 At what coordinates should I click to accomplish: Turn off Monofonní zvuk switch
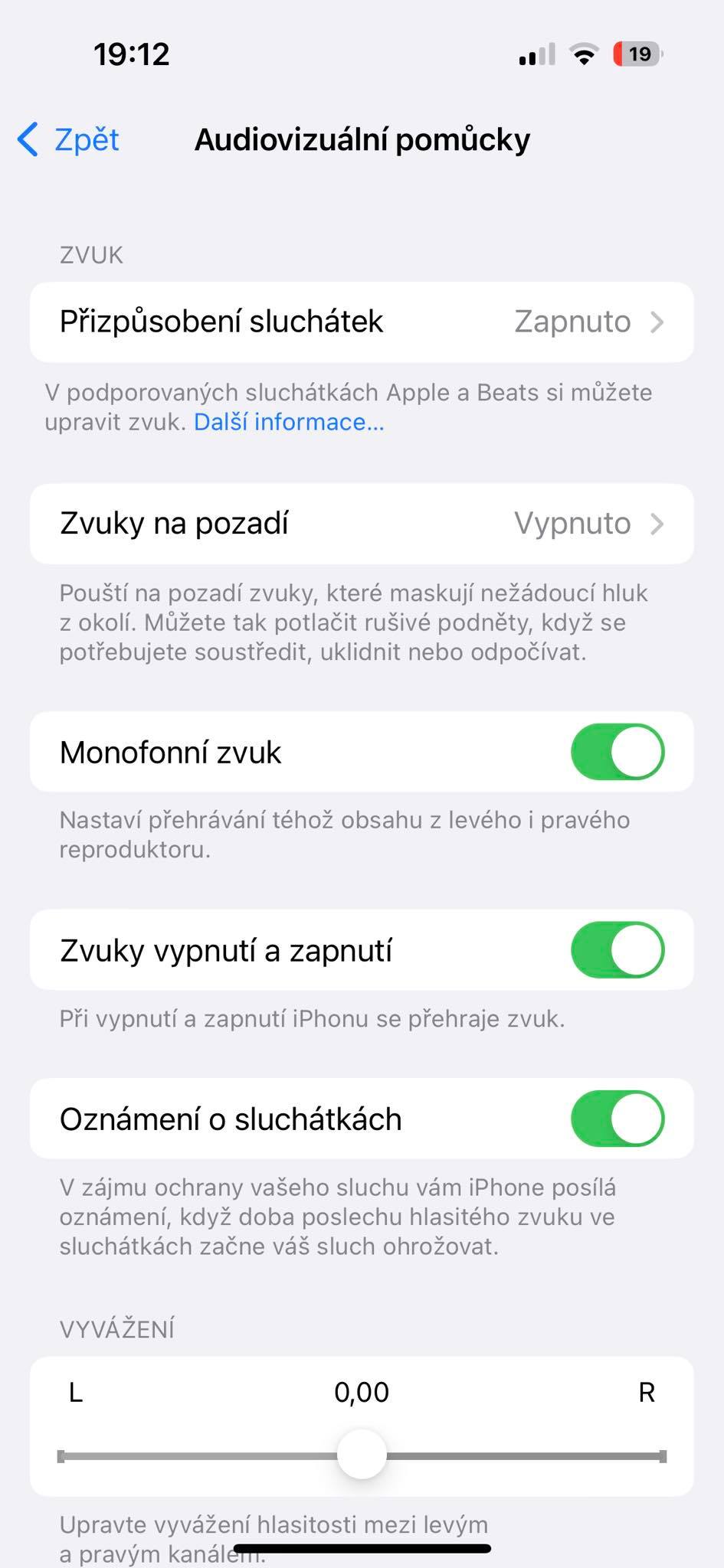(x=617, y=753)
